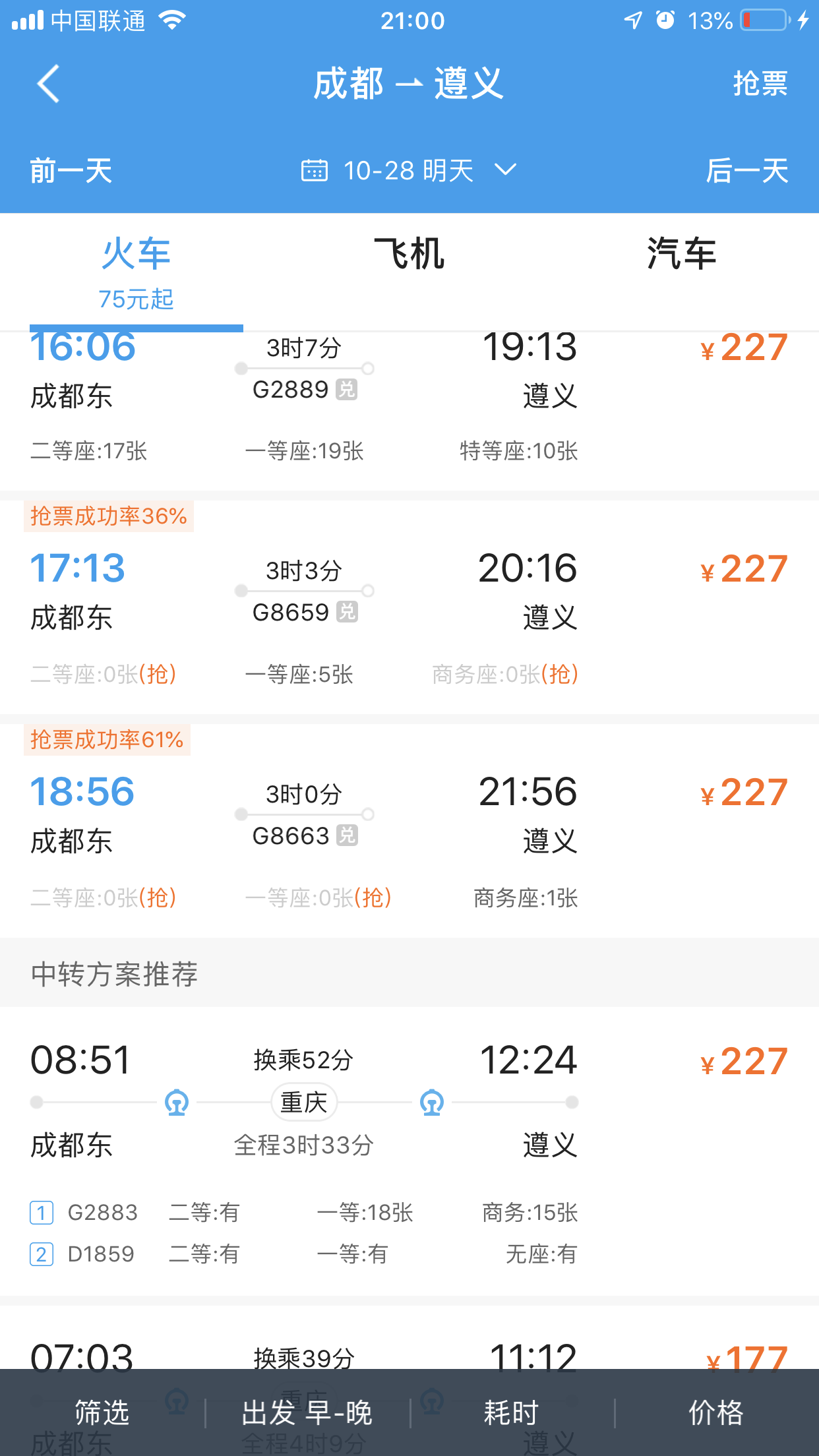Sort by 出发 早-晚
Screen dimensions: 819x1456
pyautogui.click(x=307, y=1412)
